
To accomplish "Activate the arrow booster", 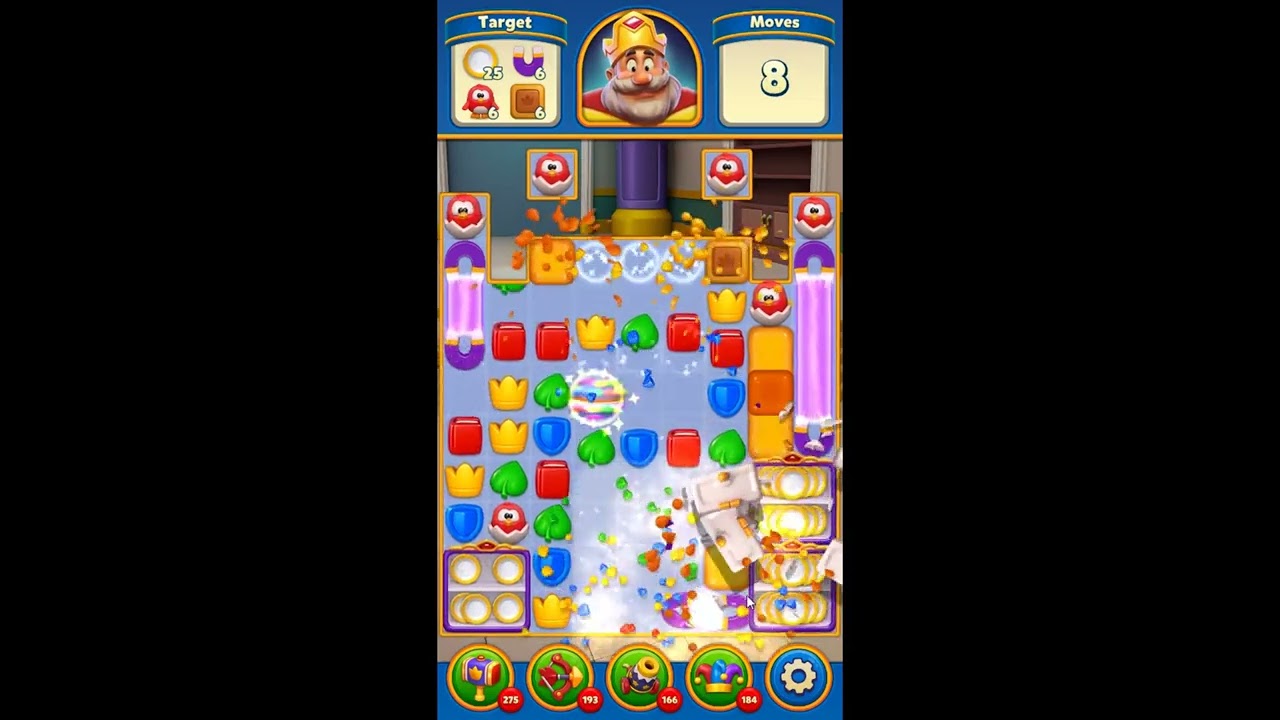I will point(560,677).
